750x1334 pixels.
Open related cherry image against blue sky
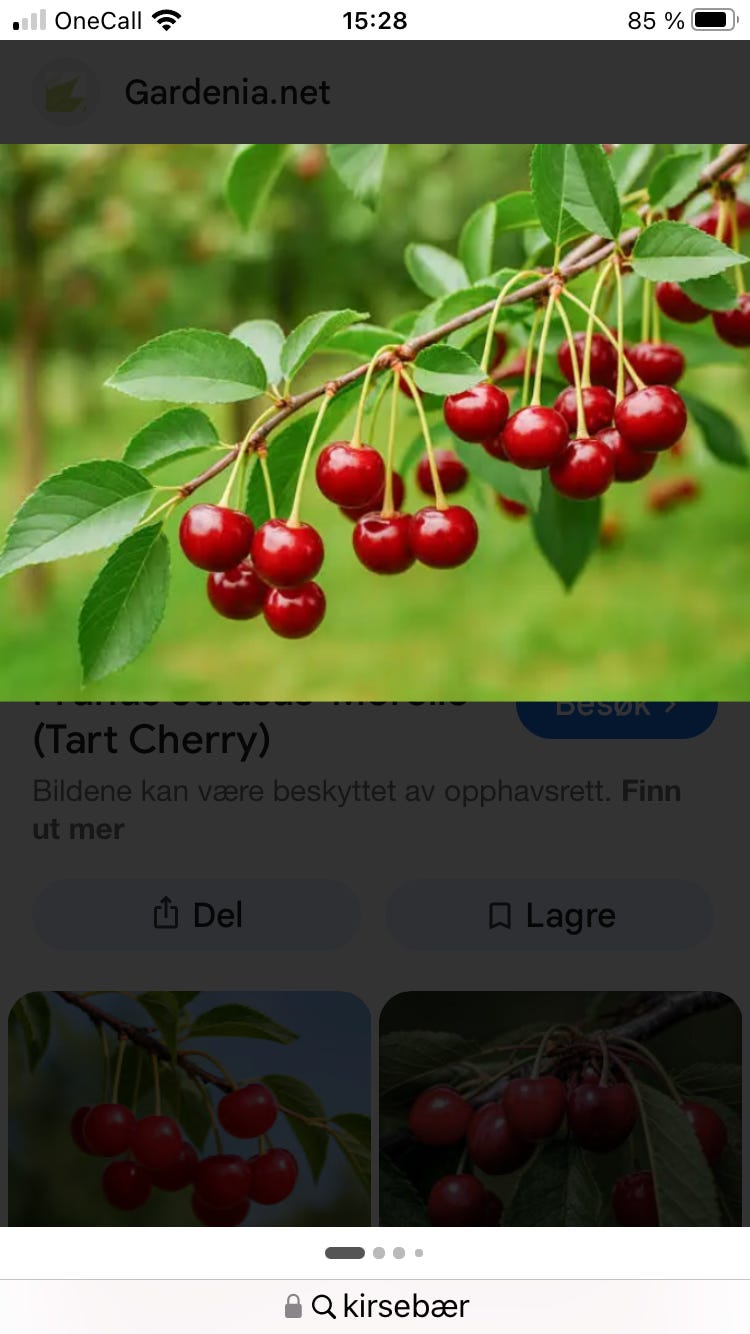pyautogui.click(x=190, y=1108)
